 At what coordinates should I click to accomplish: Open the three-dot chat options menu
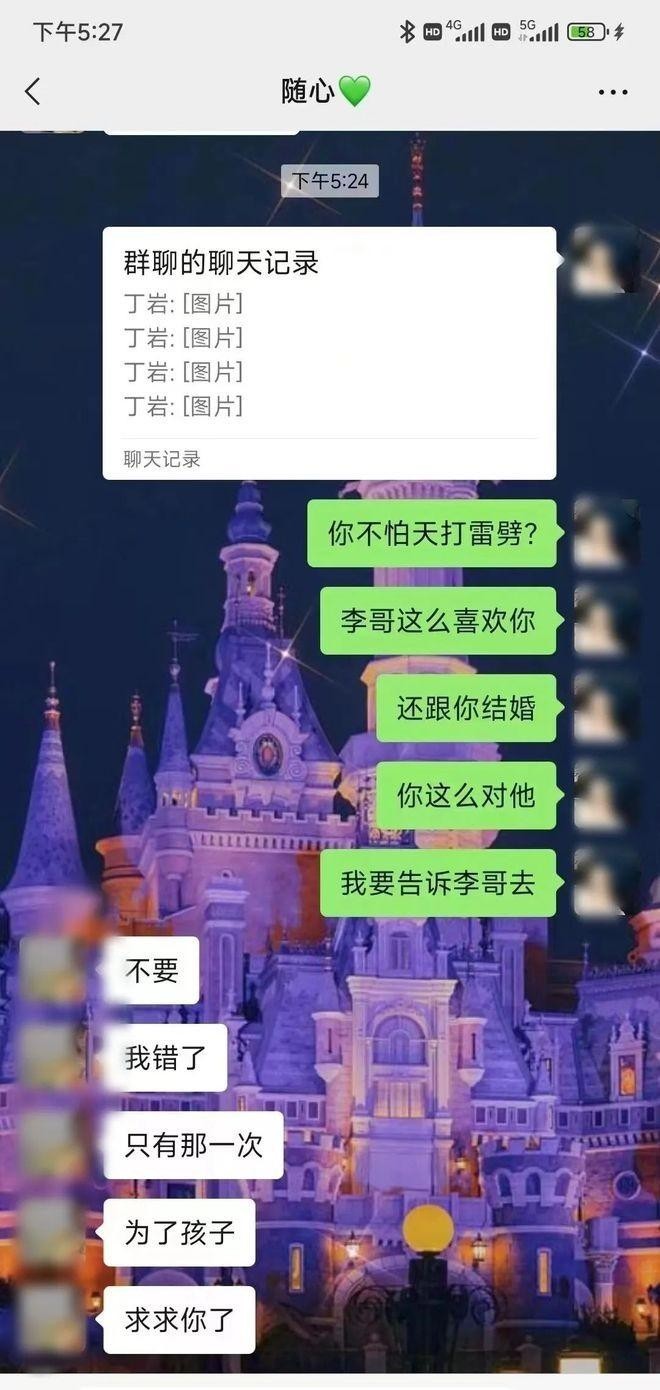click(x=612, y=92)
